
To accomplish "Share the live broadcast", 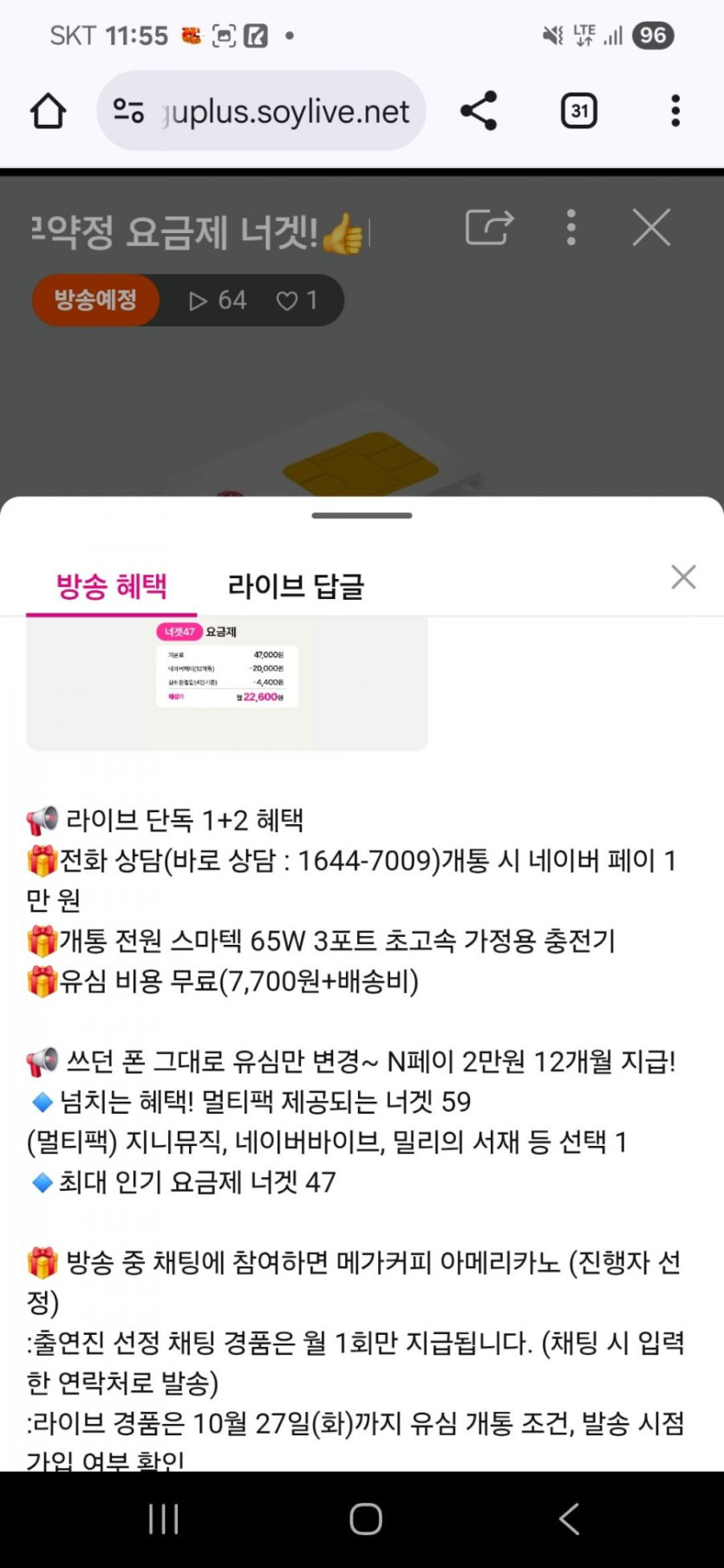I will [x=489, y=228].
